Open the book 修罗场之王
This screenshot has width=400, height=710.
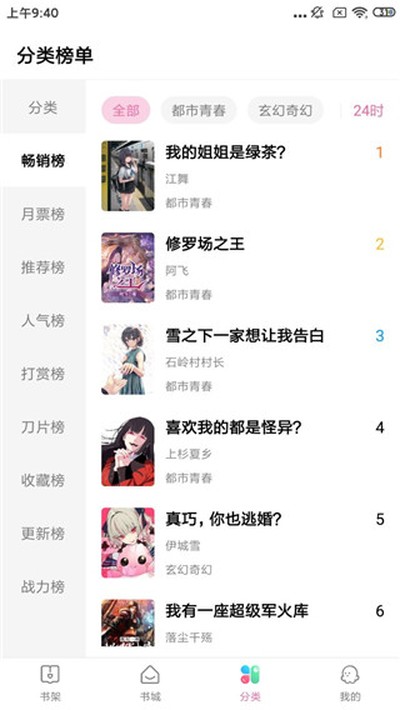point(242,268)
